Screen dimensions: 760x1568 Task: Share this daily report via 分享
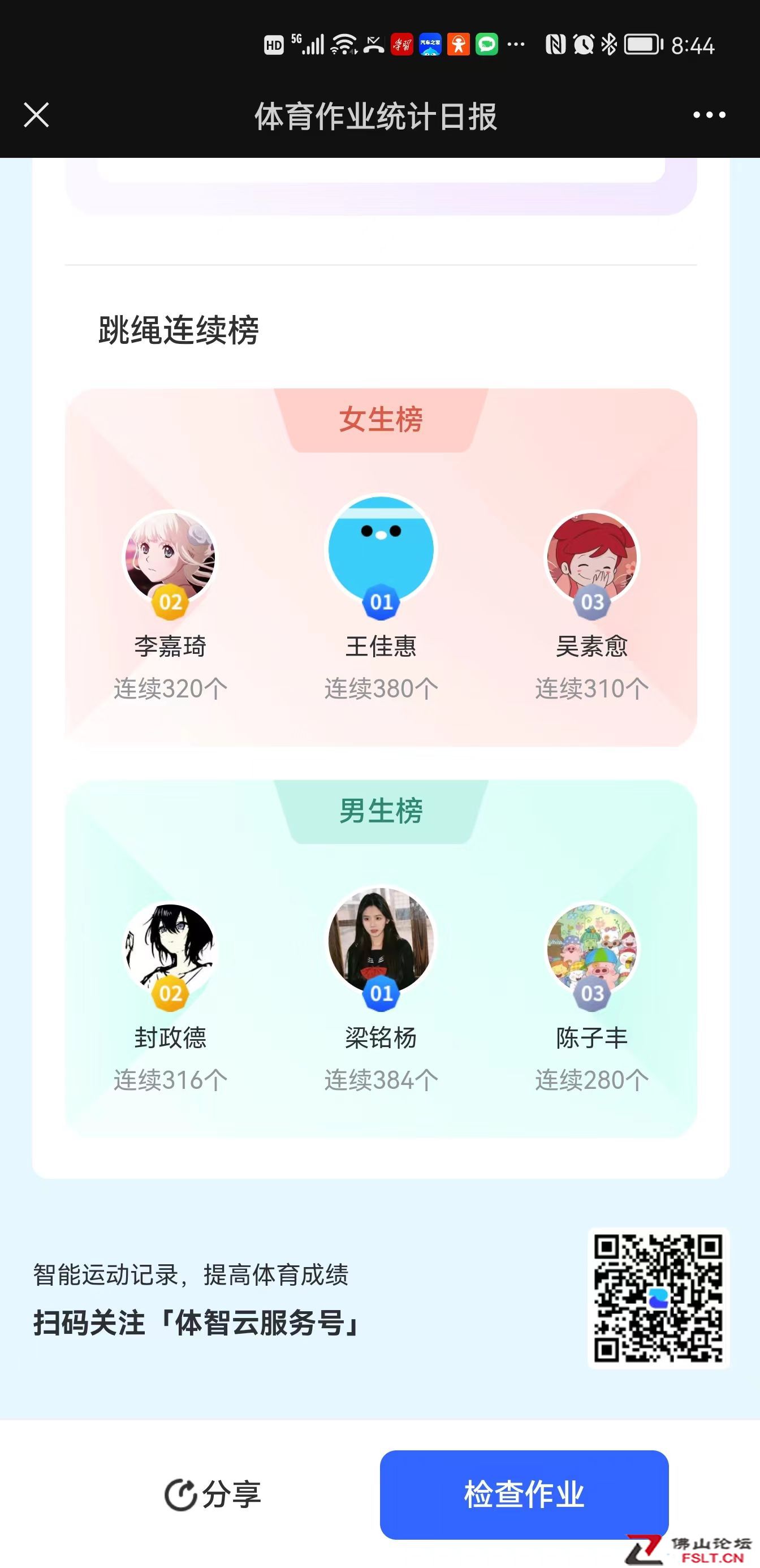(x=213, y=1494)
